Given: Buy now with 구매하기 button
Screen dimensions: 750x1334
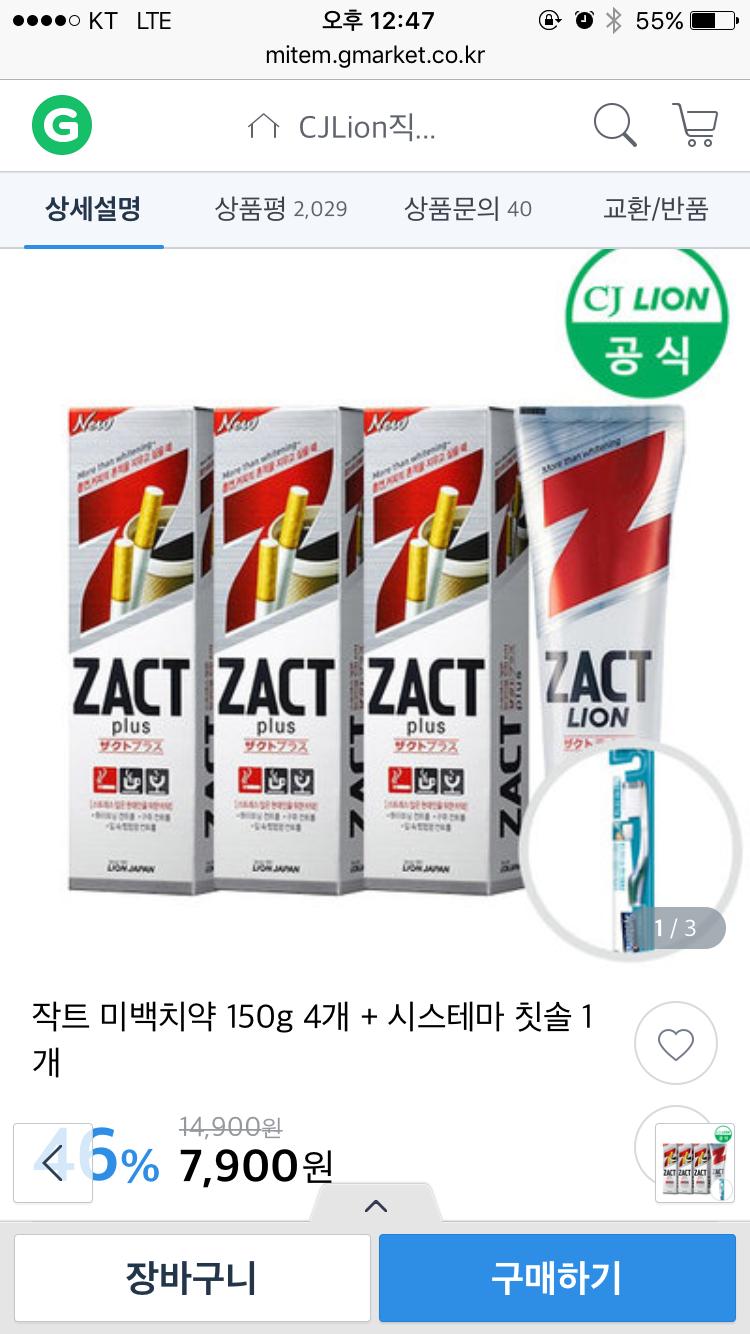Looking at the screenshot, I should click(x=556, y=1278).
